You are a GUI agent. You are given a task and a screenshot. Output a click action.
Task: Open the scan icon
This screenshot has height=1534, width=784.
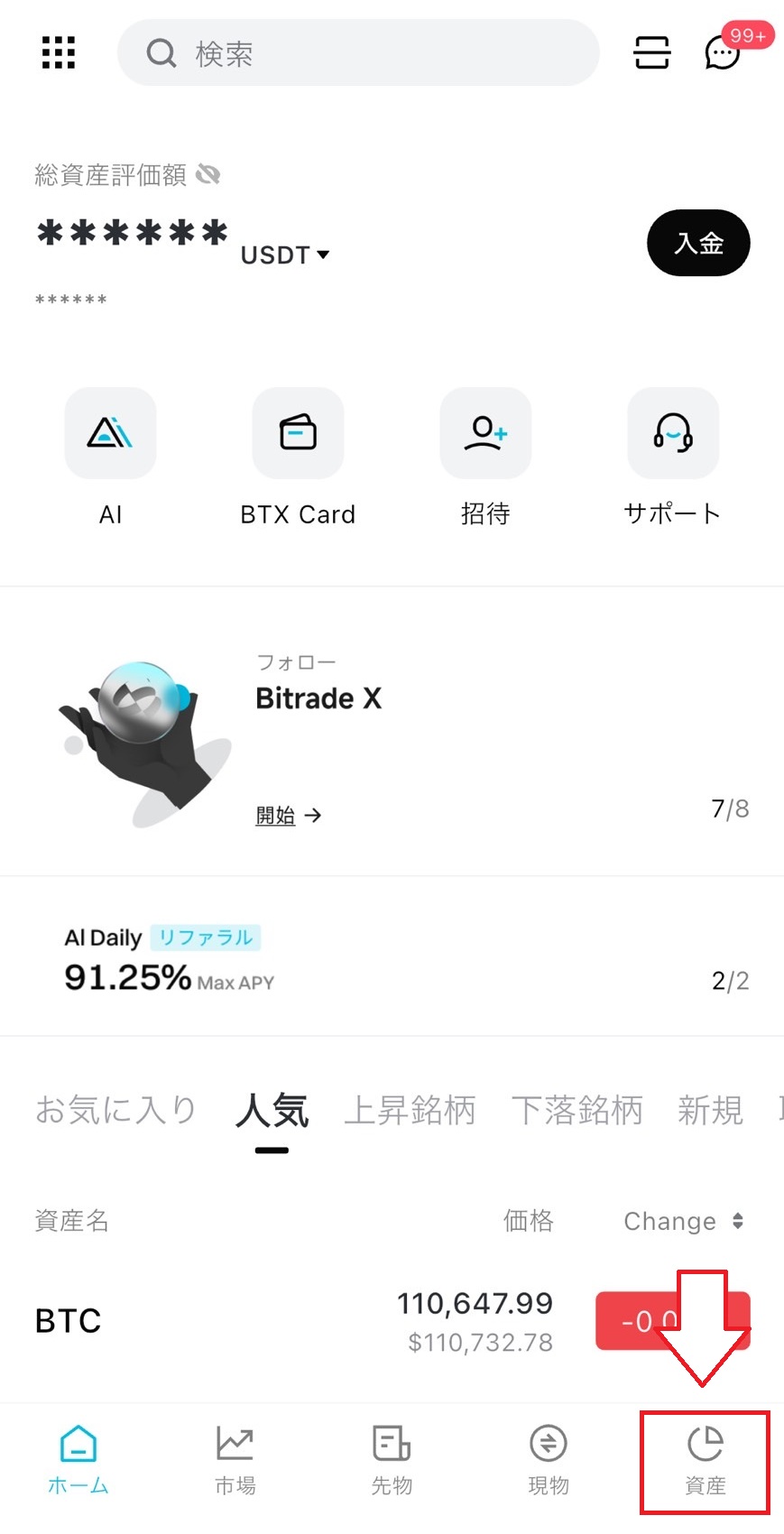[651, 52]
